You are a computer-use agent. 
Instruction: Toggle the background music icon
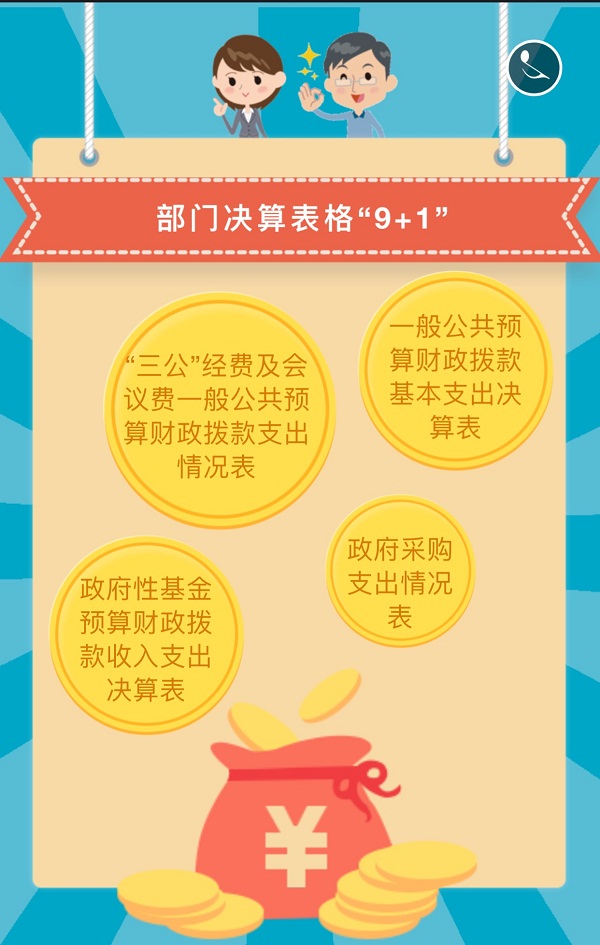tap(534, 67)
